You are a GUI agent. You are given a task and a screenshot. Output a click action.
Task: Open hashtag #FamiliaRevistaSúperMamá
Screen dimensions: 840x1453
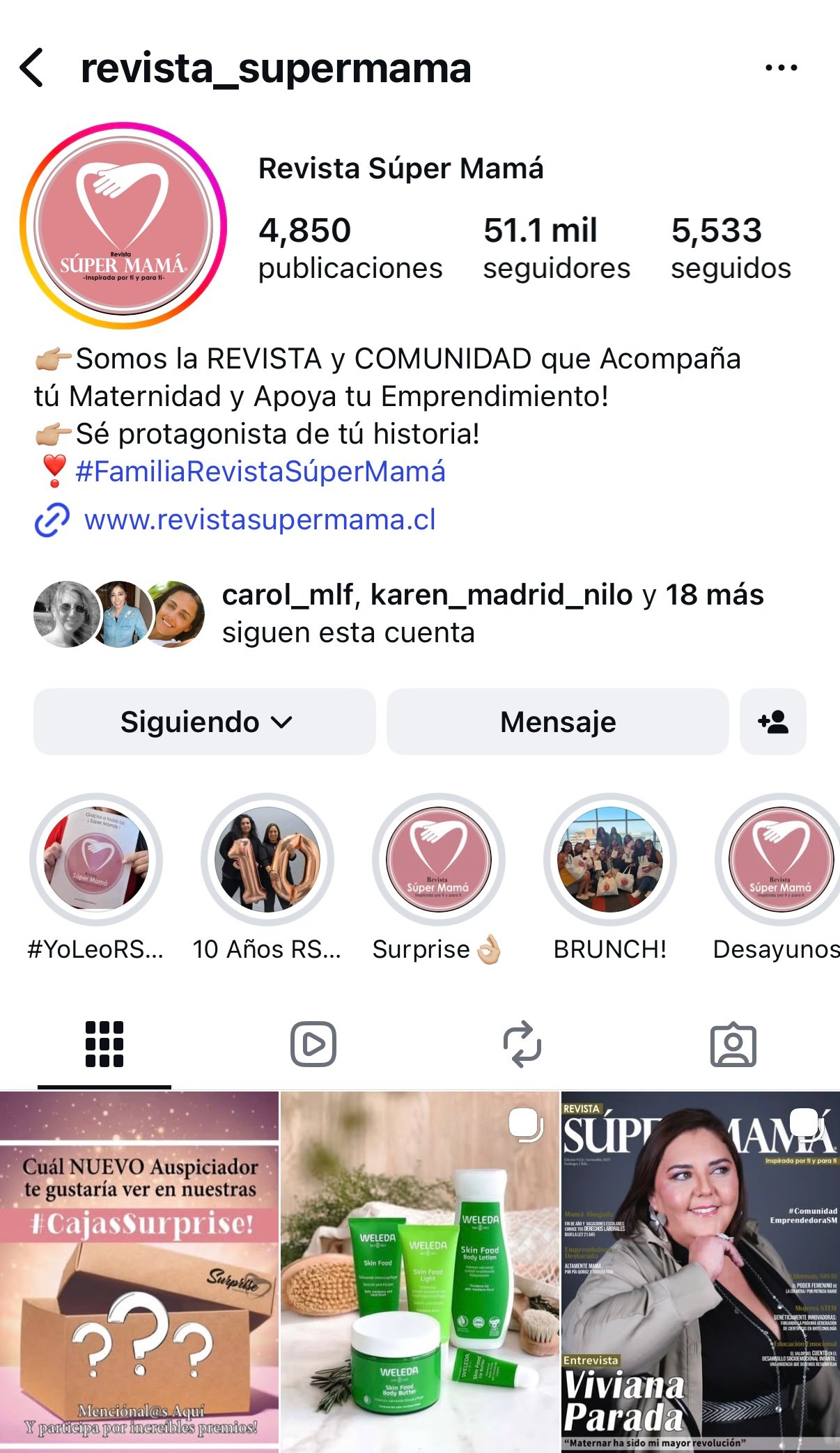(260, 472)
